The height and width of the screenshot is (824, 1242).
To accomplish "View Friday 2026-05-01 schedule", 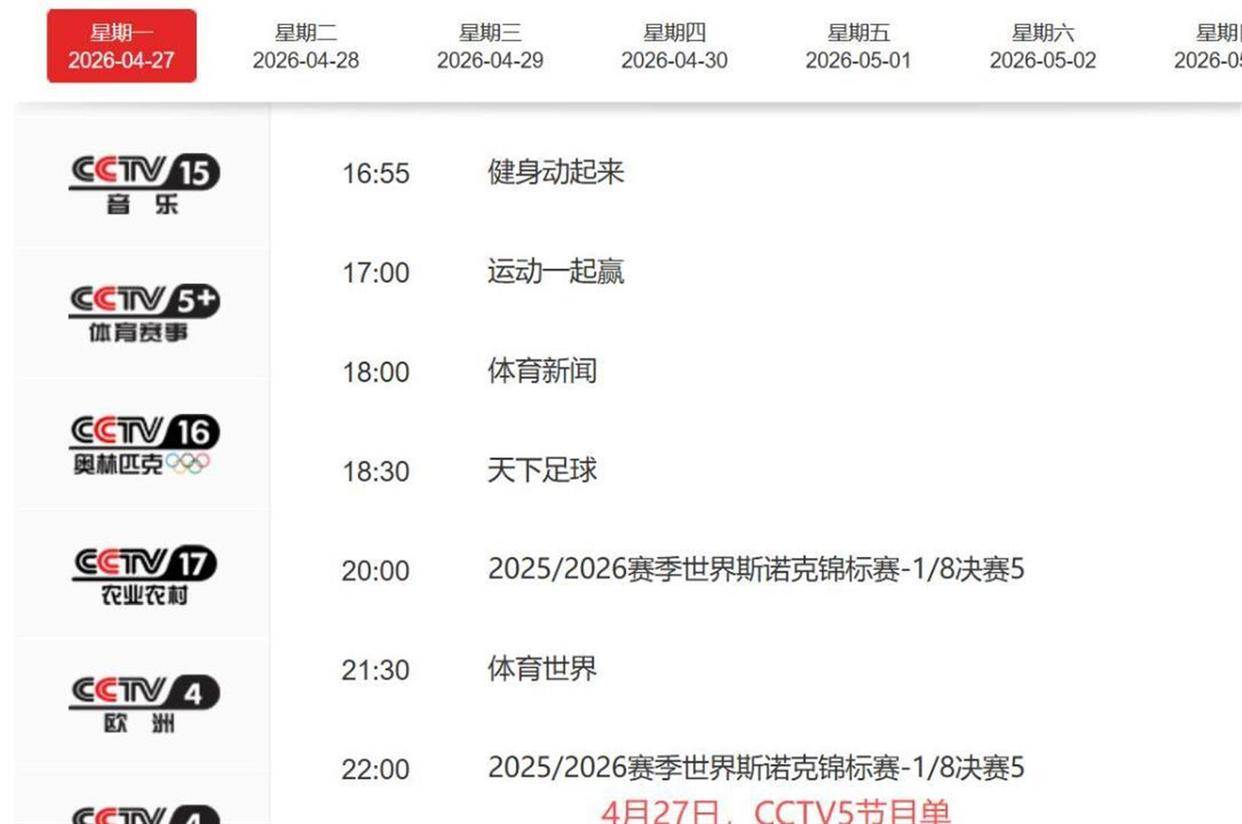I will 858,47.
